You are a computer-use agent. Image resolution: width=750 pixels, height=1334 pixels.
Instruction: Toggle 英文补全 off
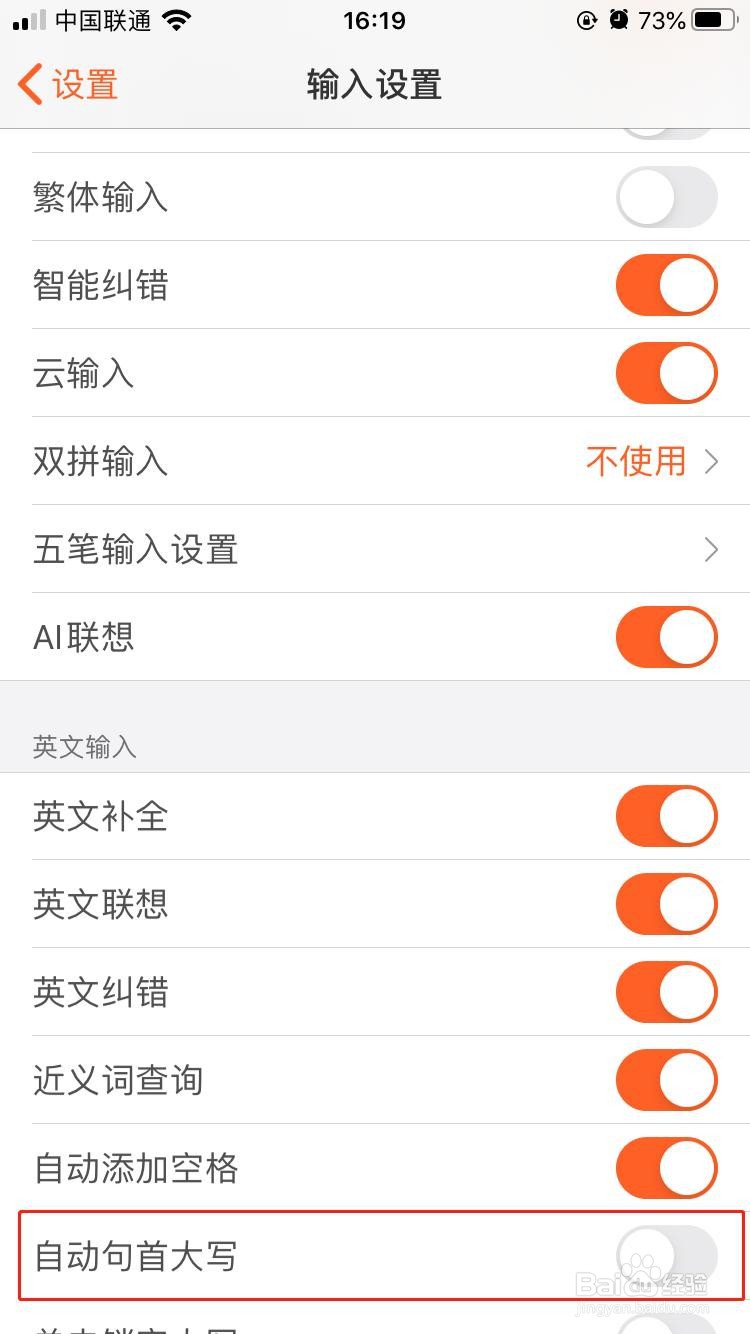[x=667, y=816]
